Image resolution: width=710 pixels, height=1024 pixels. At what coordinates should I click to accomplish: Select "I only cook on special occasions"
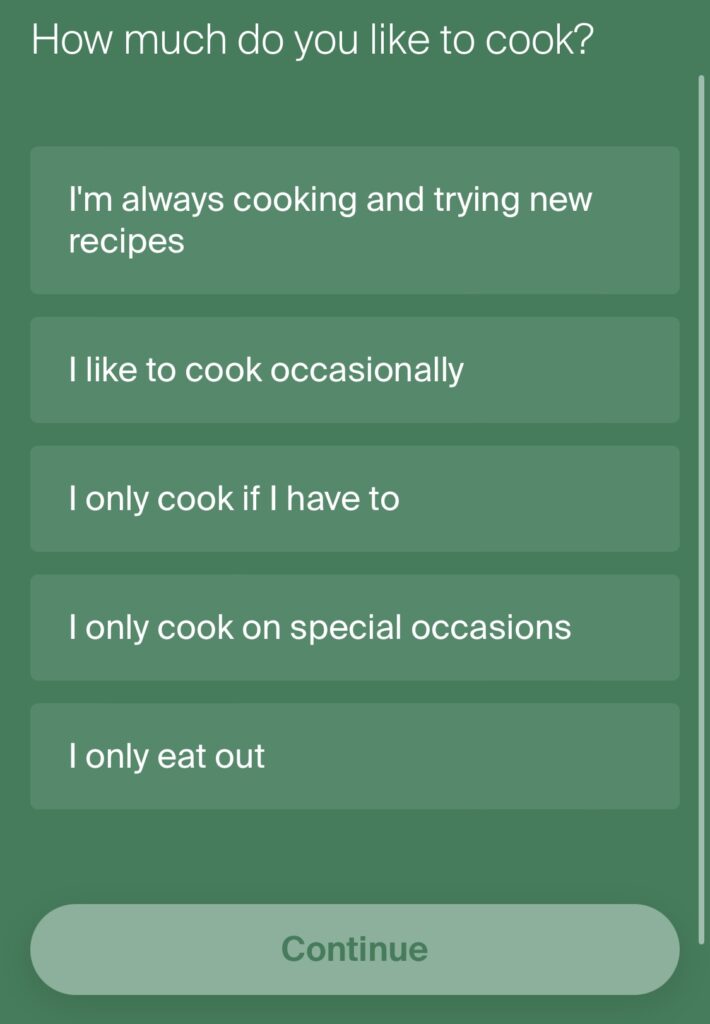point(354,627)
